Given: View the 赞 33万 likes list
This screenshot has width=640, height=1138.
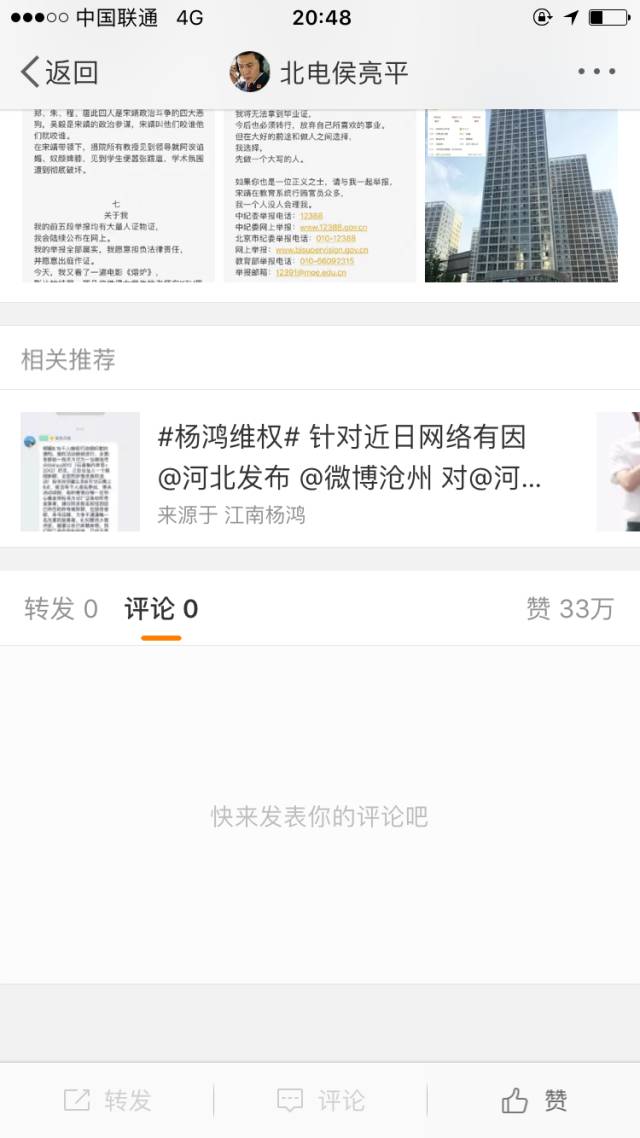Looking at the screenshot, I should pos(570,609).
